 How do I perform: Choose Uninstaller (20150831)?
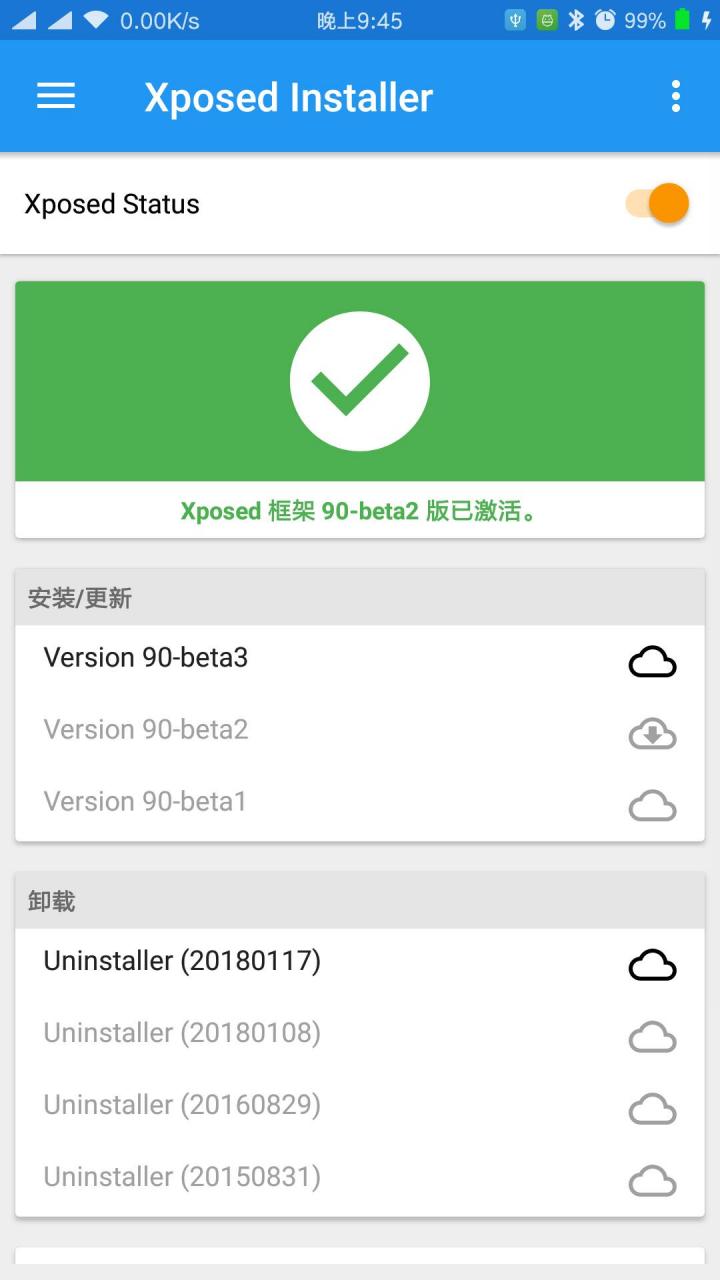360,1178
